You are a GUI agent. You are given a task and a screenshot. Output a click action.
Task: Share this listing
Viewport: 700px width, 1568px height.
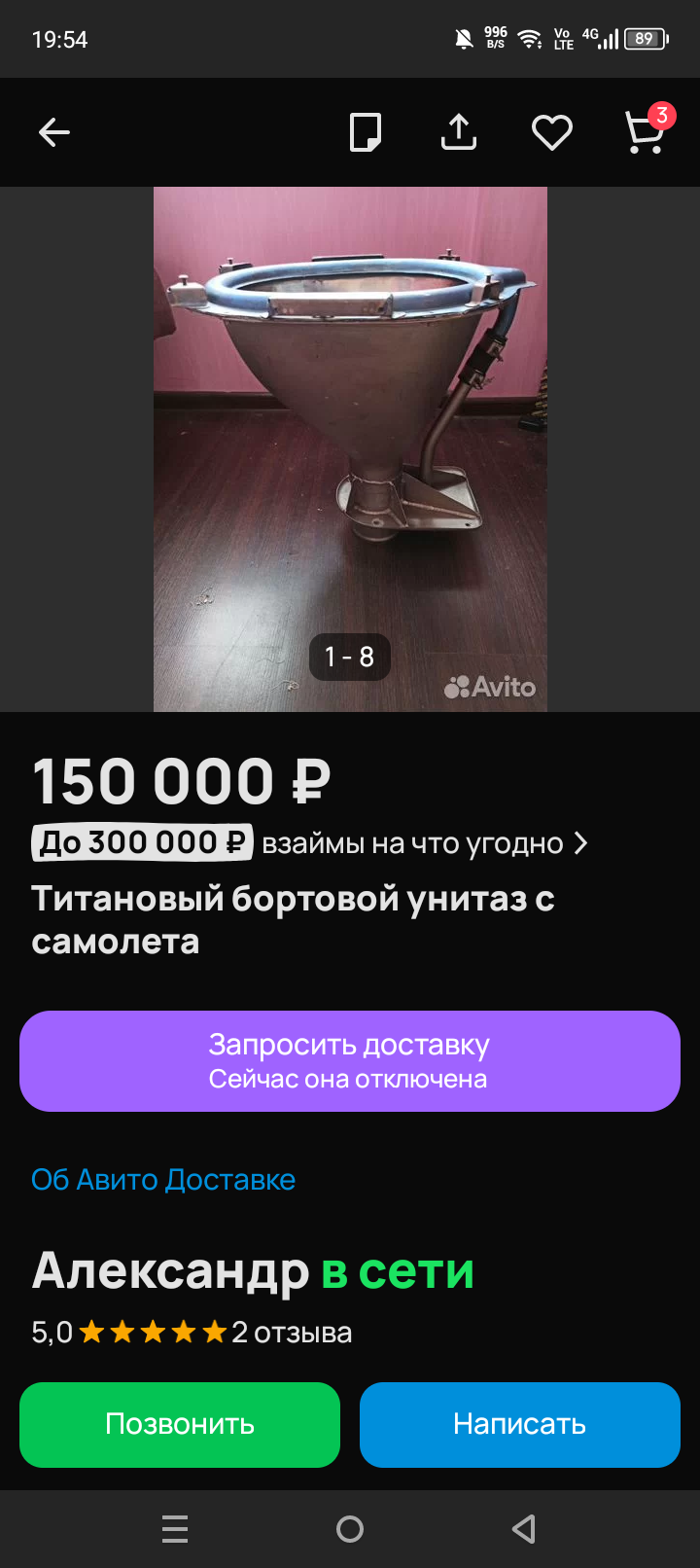click(x=459, y=132)
